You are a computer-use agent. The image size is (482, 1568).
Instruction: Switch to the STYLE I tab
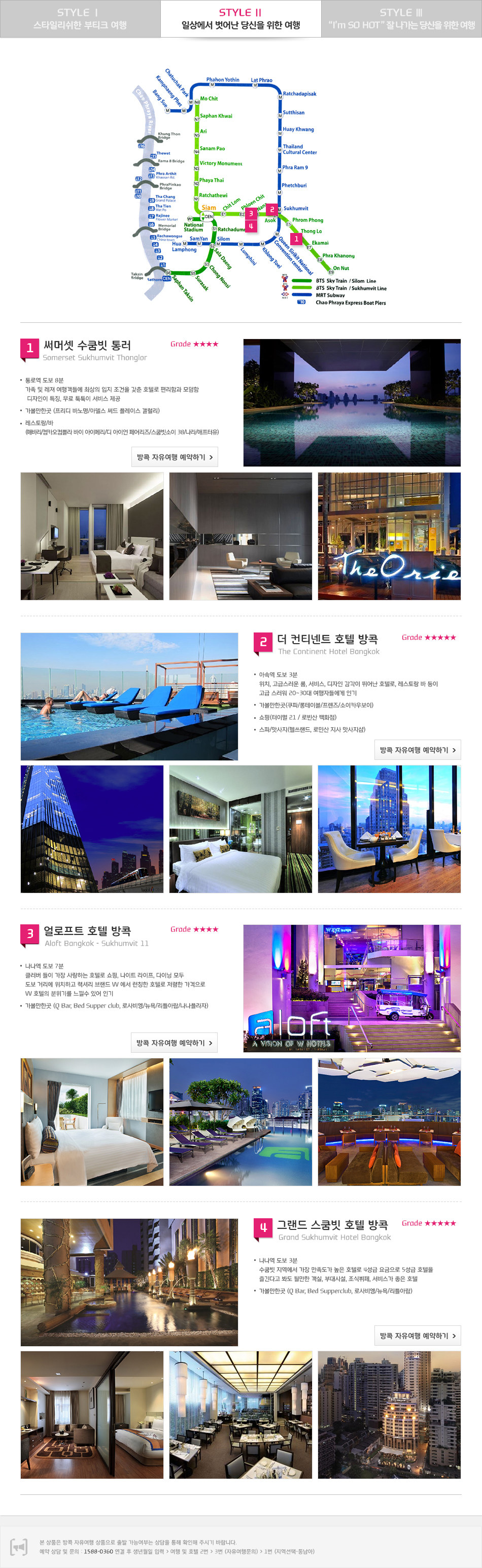point(80,19)
